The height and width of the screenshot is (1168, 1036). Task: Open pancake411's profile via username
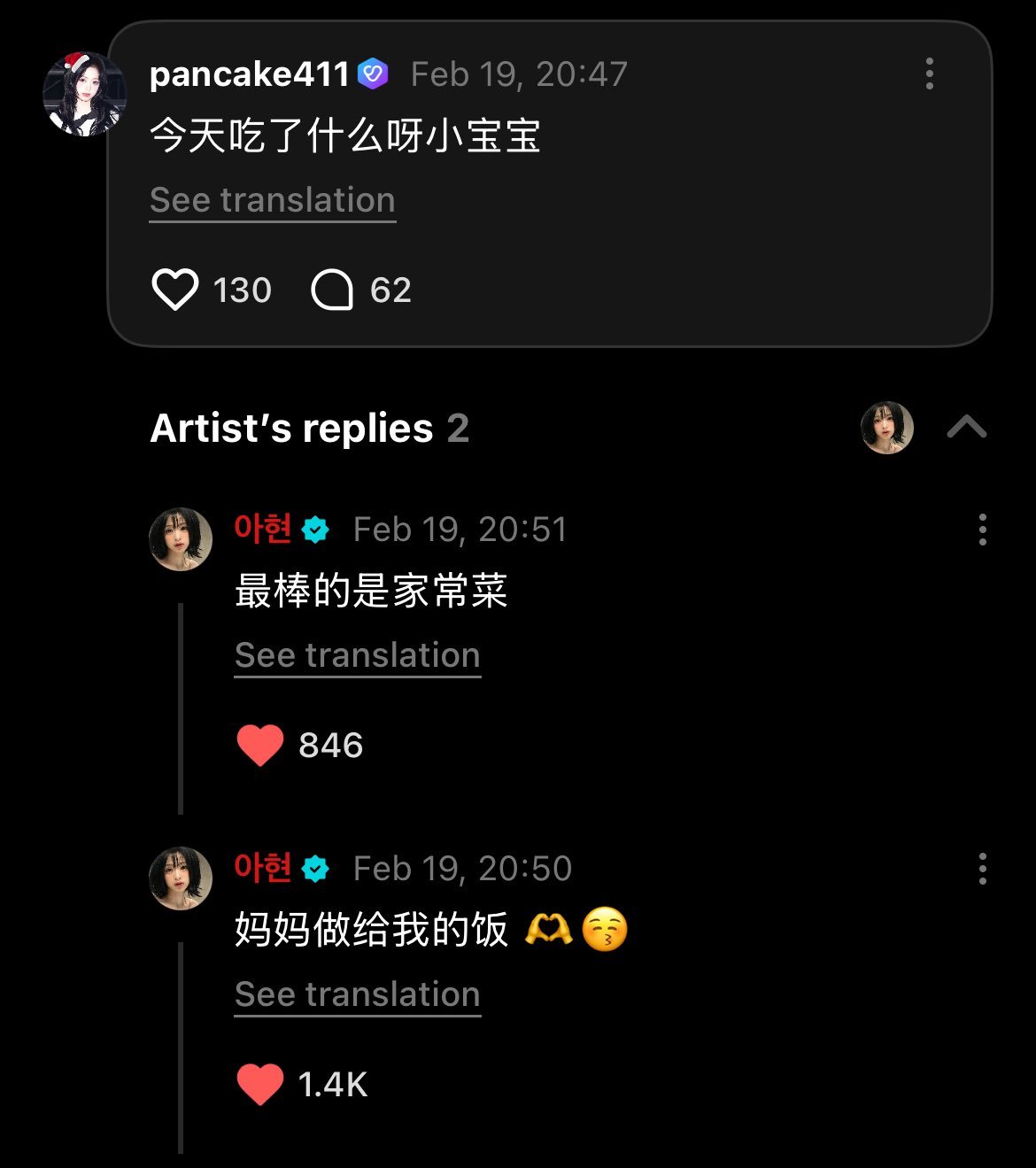click(x=251, y=73)
